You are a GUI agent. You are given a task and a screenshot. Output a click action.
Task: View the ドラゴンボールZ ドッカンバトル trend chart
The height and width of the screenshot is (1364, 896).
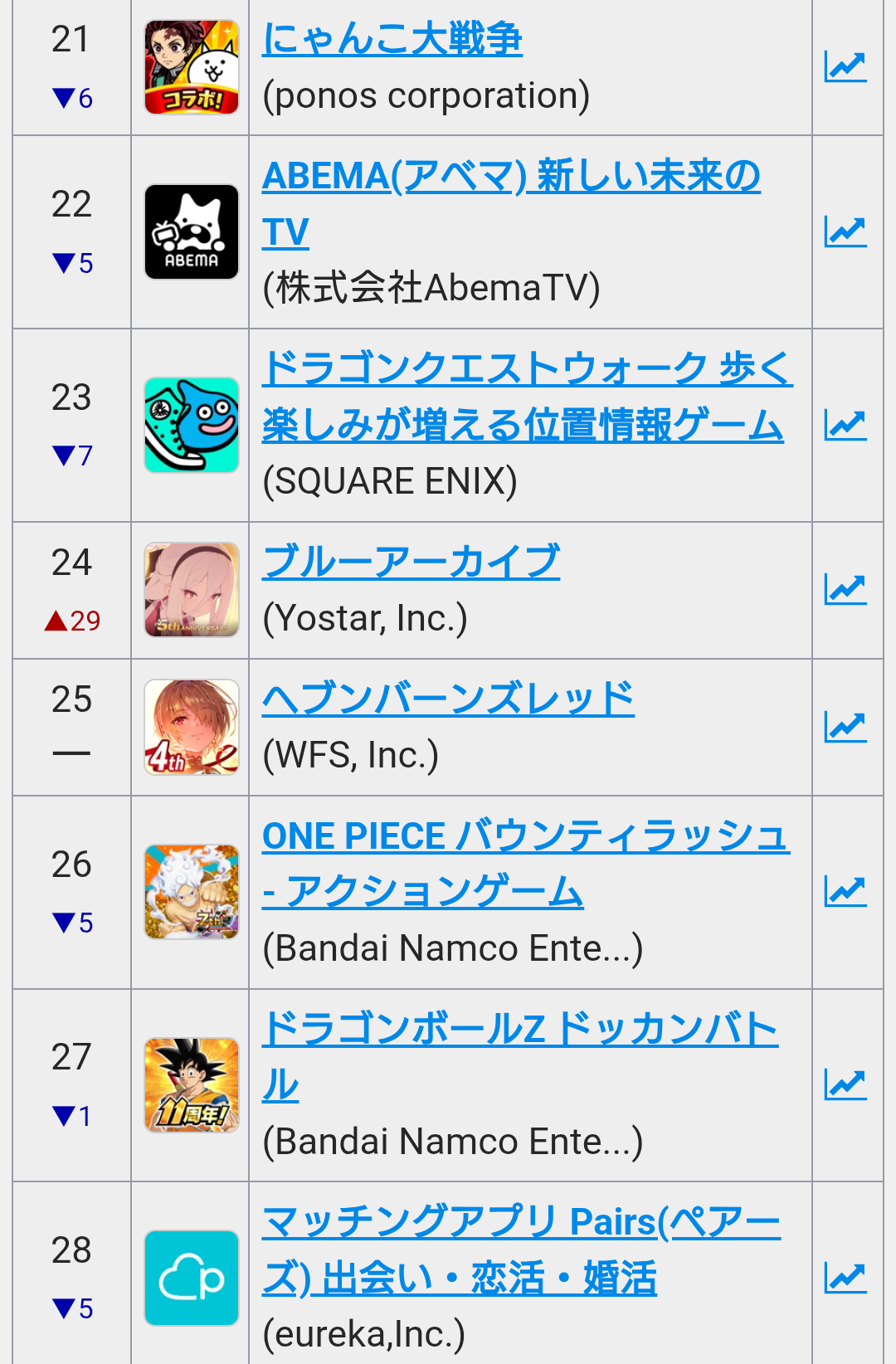[845, 1084]
